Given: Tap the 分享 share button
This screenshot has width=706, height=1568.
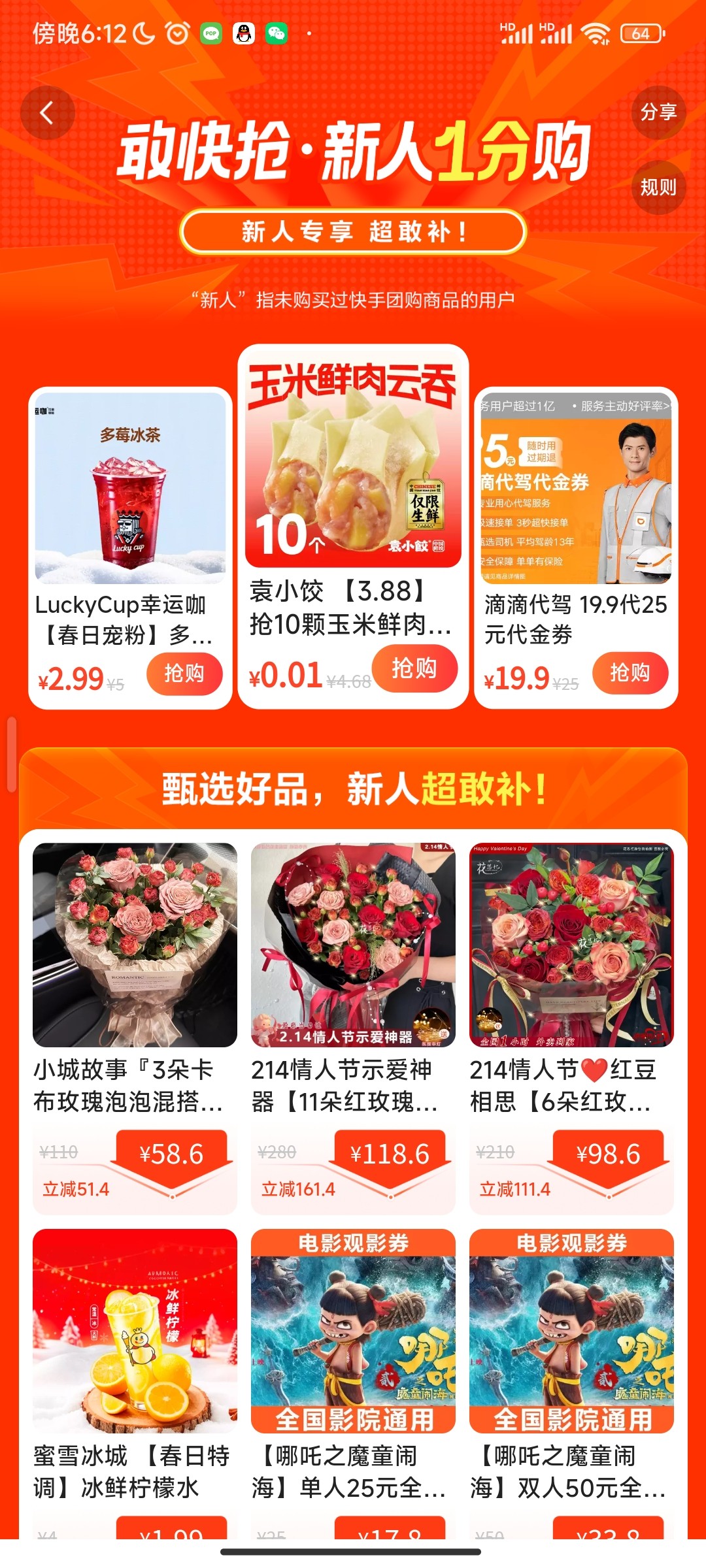Looking at the screenshot, I should (658, 112).
